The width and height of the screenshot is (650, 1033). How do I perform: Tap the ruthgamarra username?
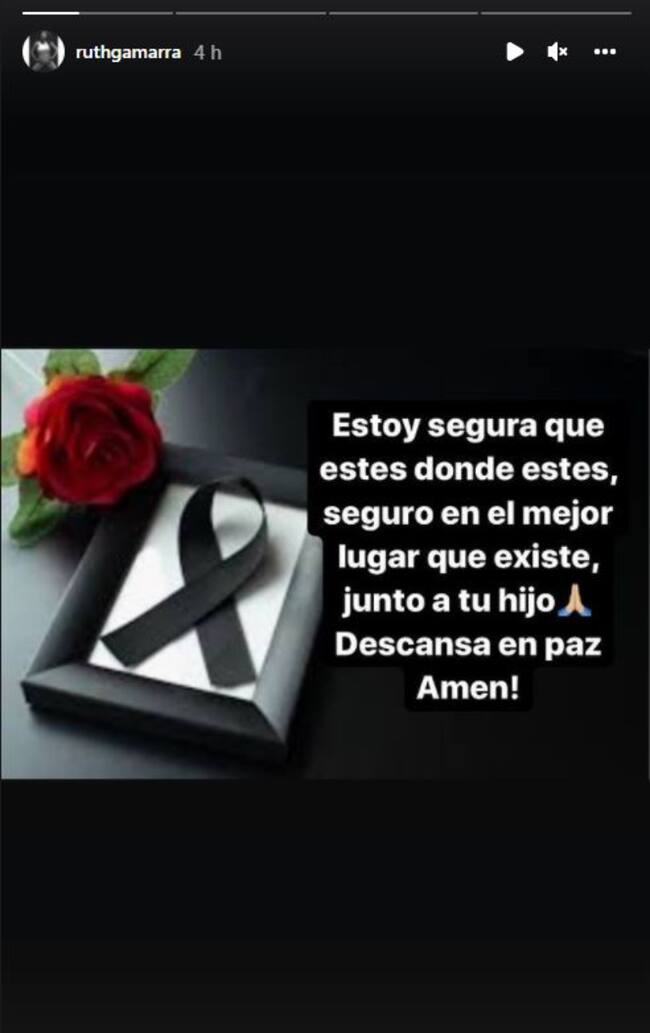coord(127,53)
